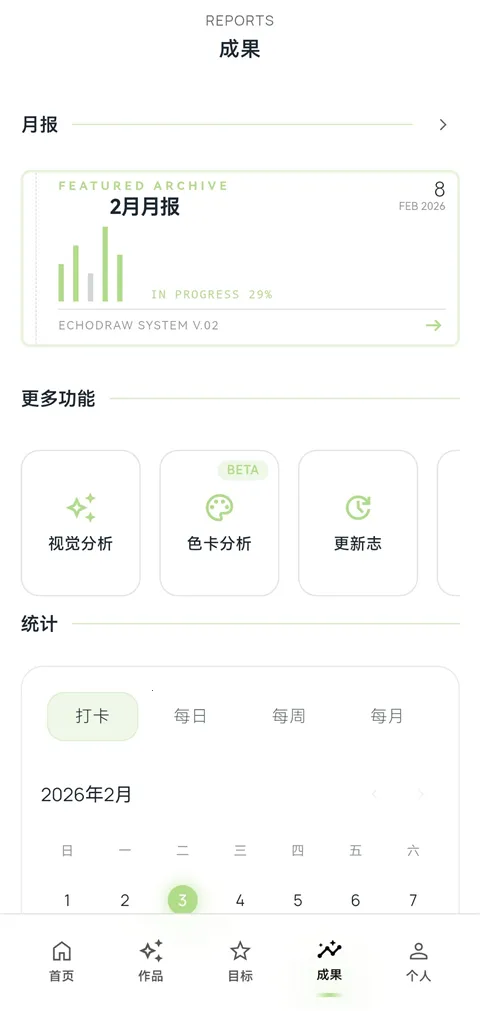The image size is (480, 1011).
Task: Open 视觉分析 feature
Action: [81, 523]
